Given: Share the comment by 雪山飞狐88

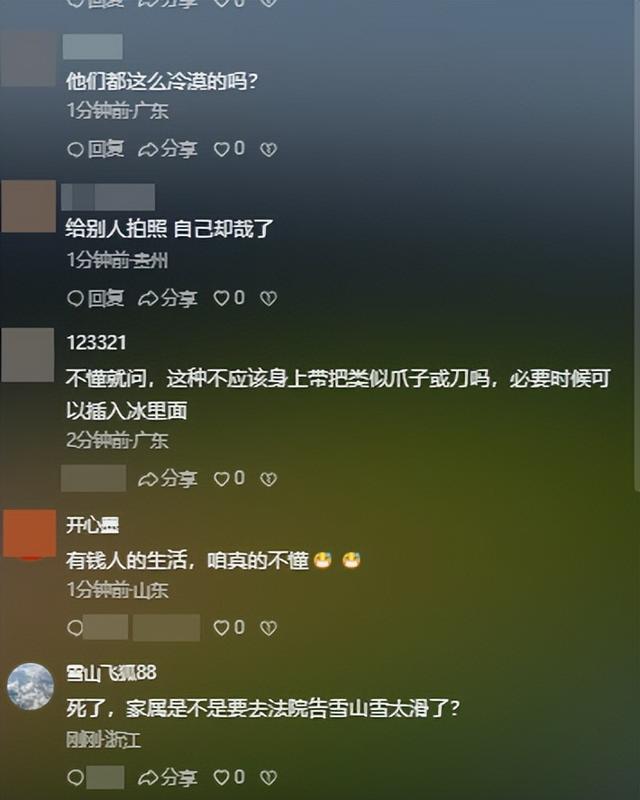Looking at the screenshot, I should pos(168,777).
